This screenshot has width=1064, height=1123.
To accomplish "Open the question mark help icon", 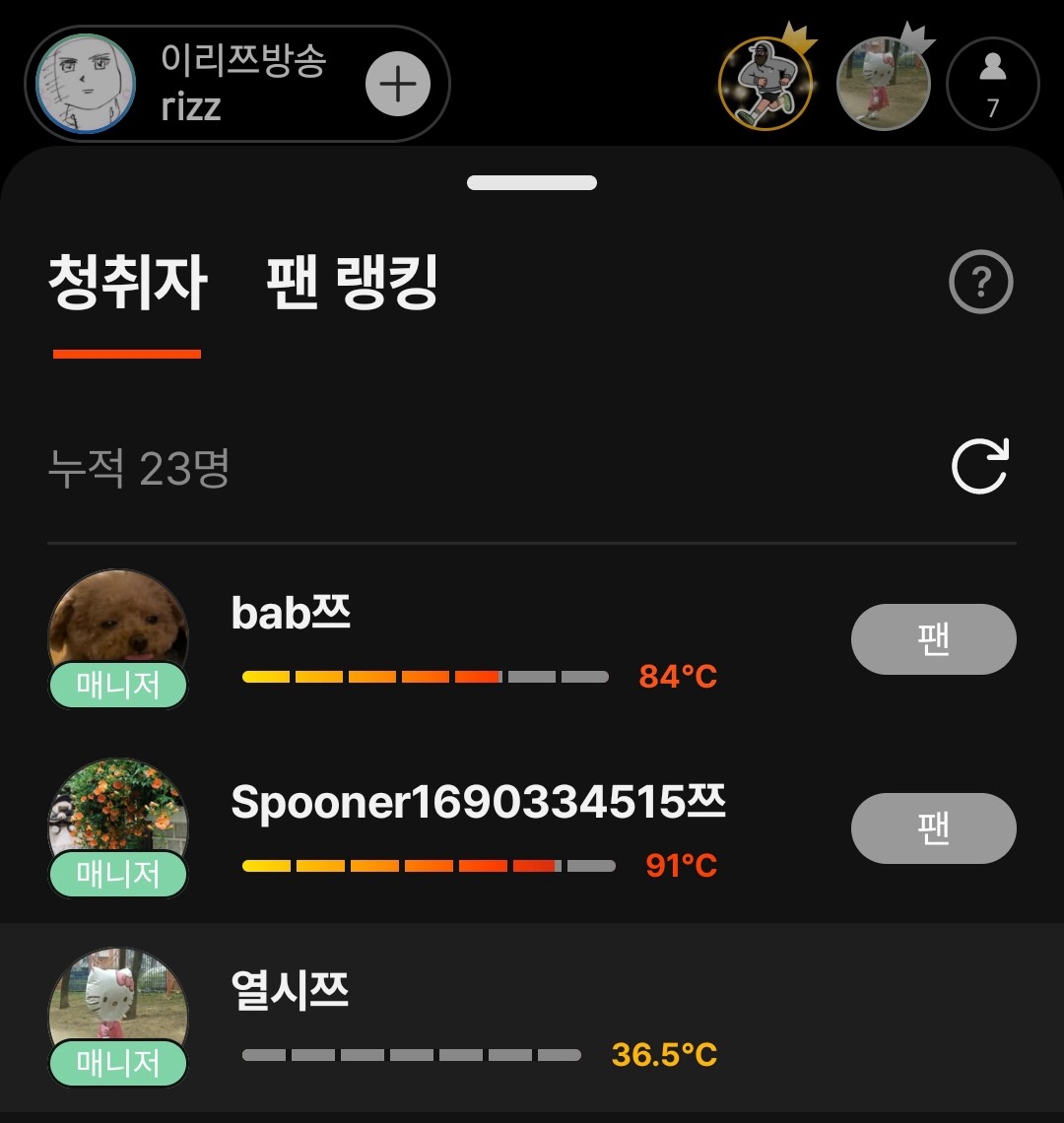I will [980, 283].
